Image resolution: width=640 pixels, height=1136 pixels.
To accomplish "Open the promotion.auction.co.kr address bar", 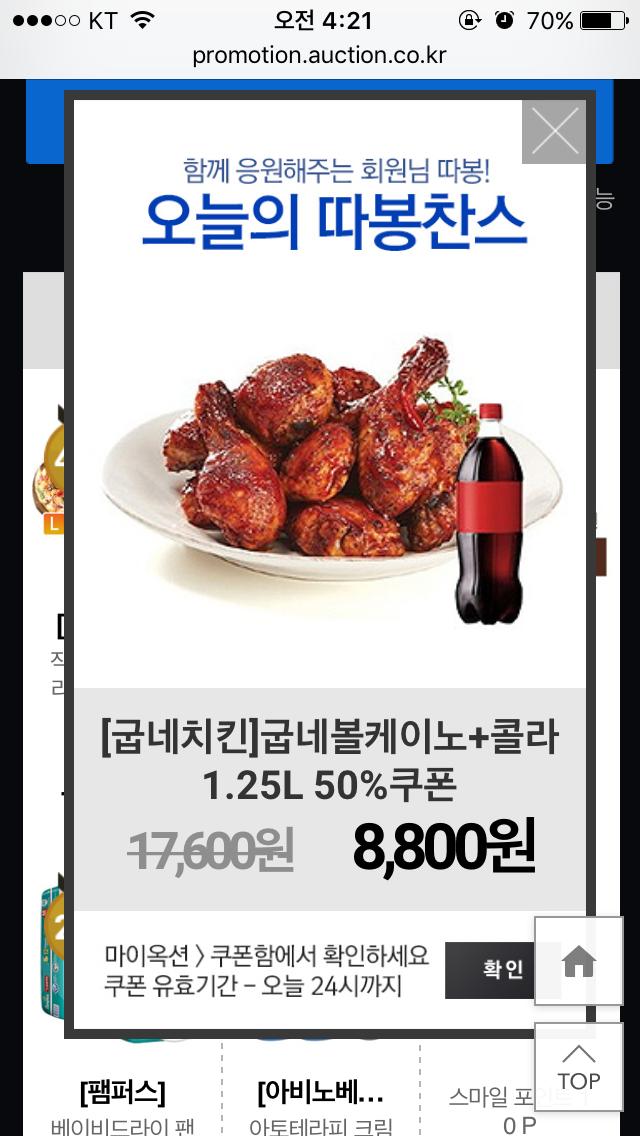I will tap(320, 56).
